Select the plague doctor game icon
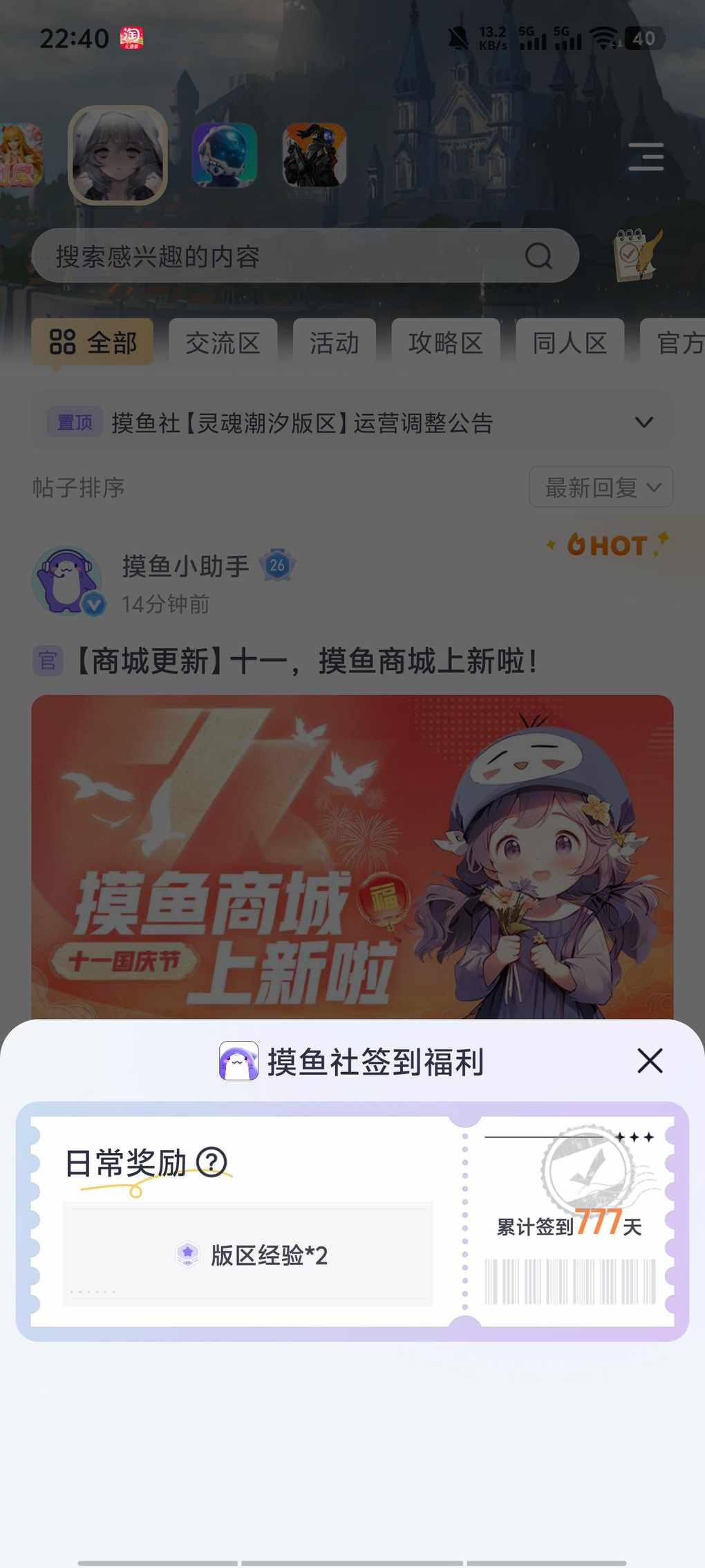Screen dimensions: 705x1568 coord(314,156)
